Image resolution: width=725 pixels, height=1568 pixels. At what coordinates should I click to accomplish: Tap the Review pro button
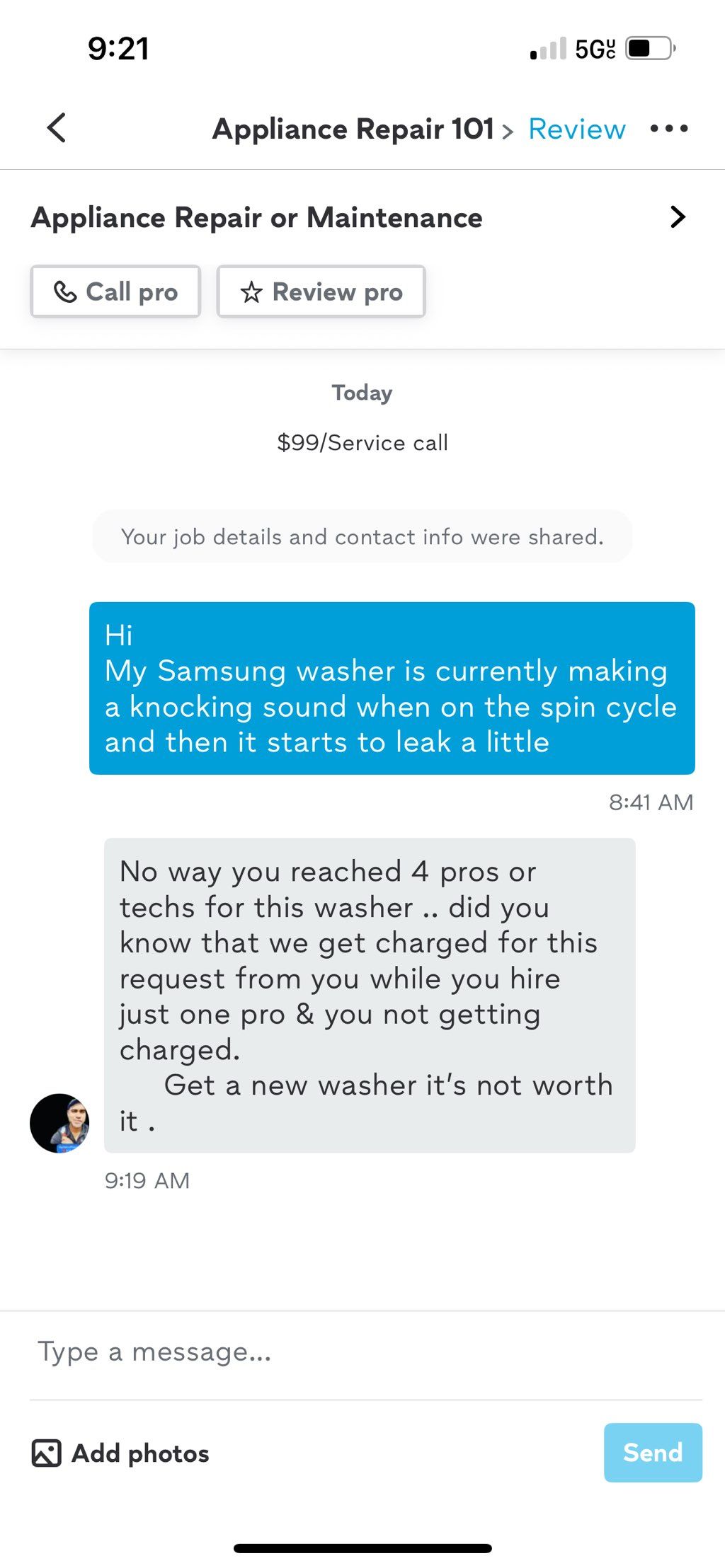pos(321,292)
